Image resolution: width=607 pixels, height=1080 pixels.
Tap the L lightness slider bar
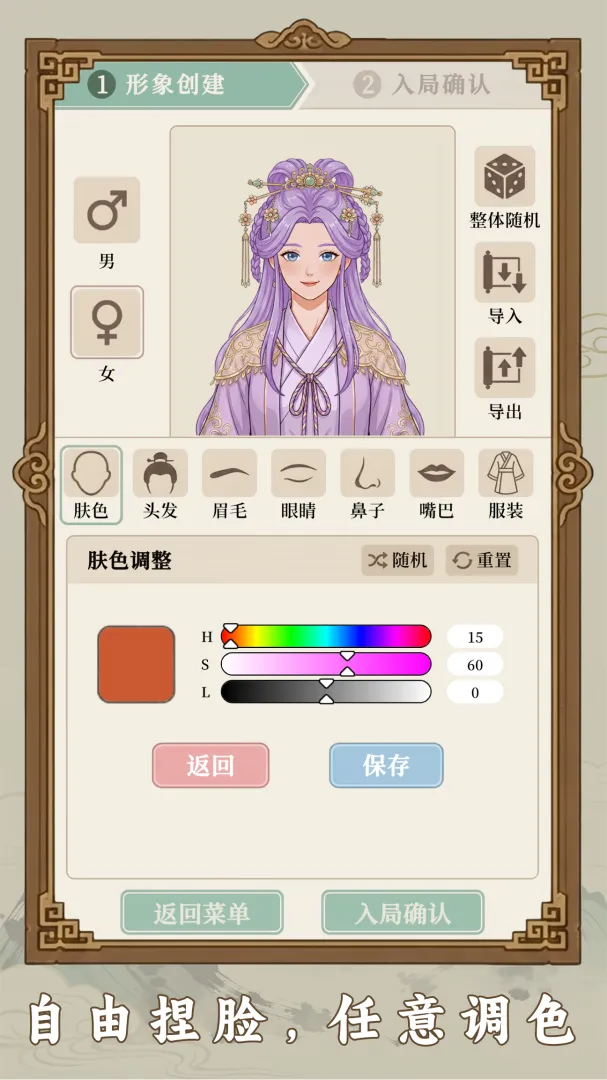[326, 692]
